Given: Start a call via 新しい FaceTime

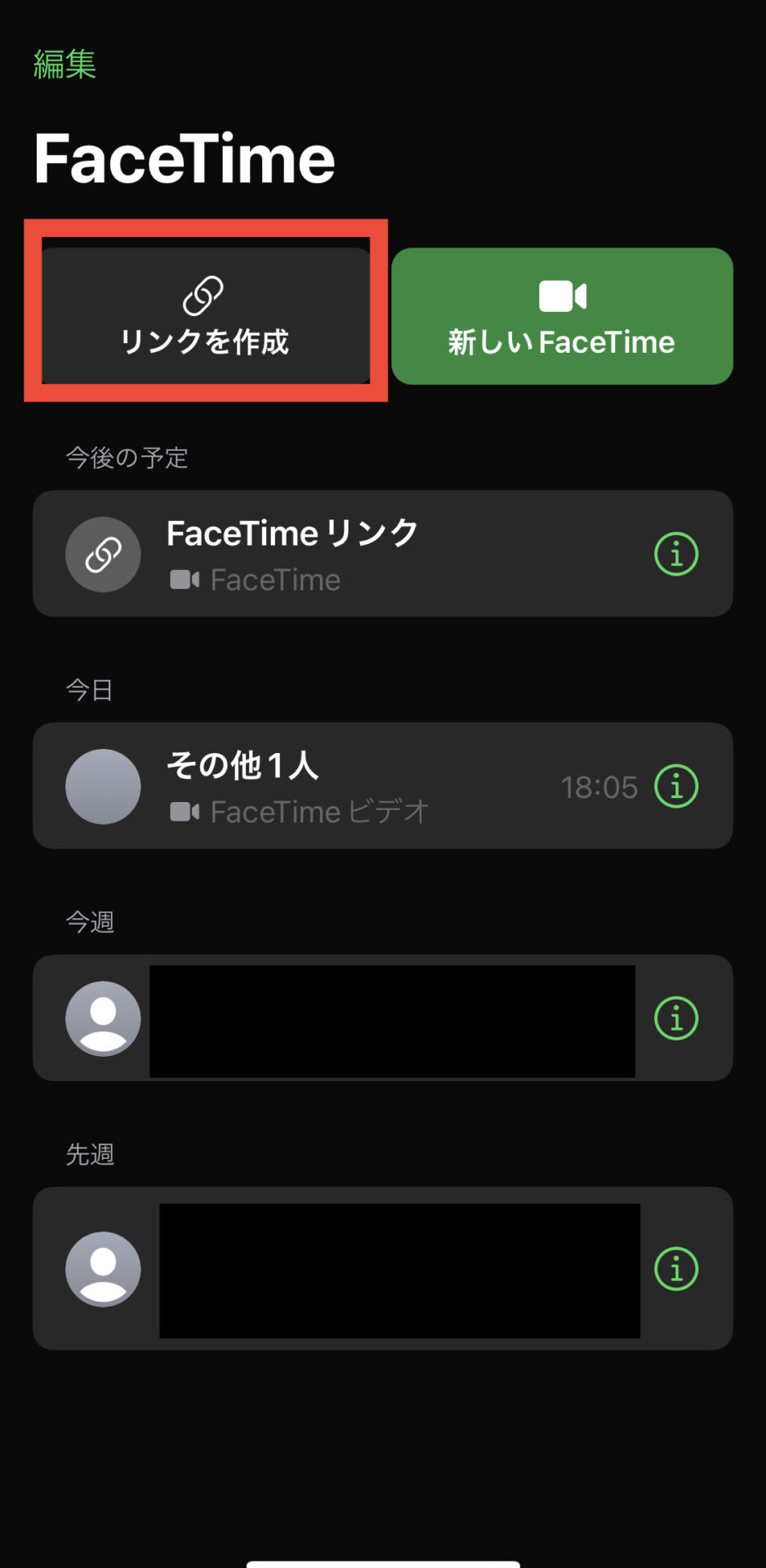Looking at the screenshot, I should [x=562, y=316].
